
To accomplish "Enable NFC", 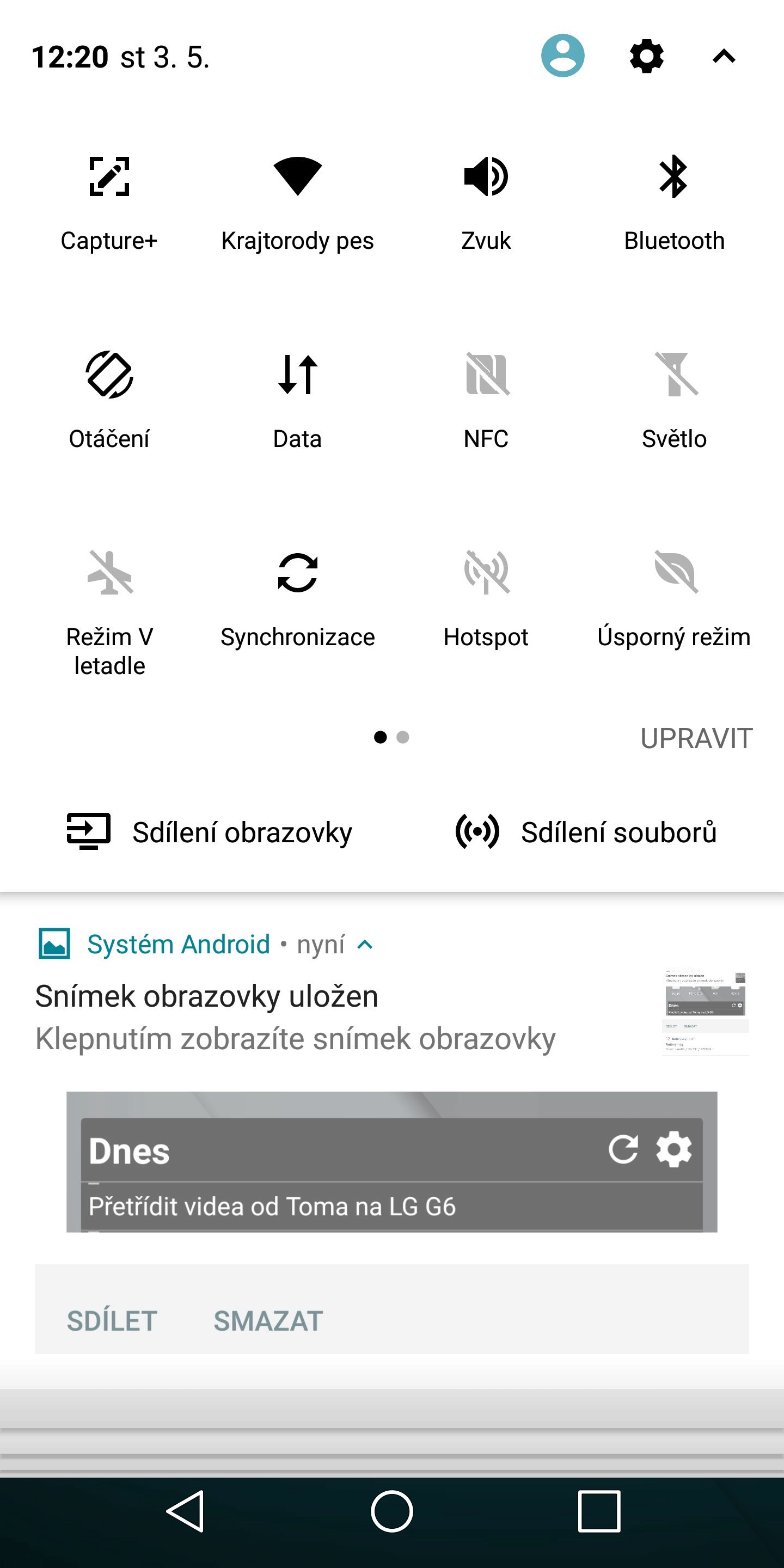I will 486,375.
